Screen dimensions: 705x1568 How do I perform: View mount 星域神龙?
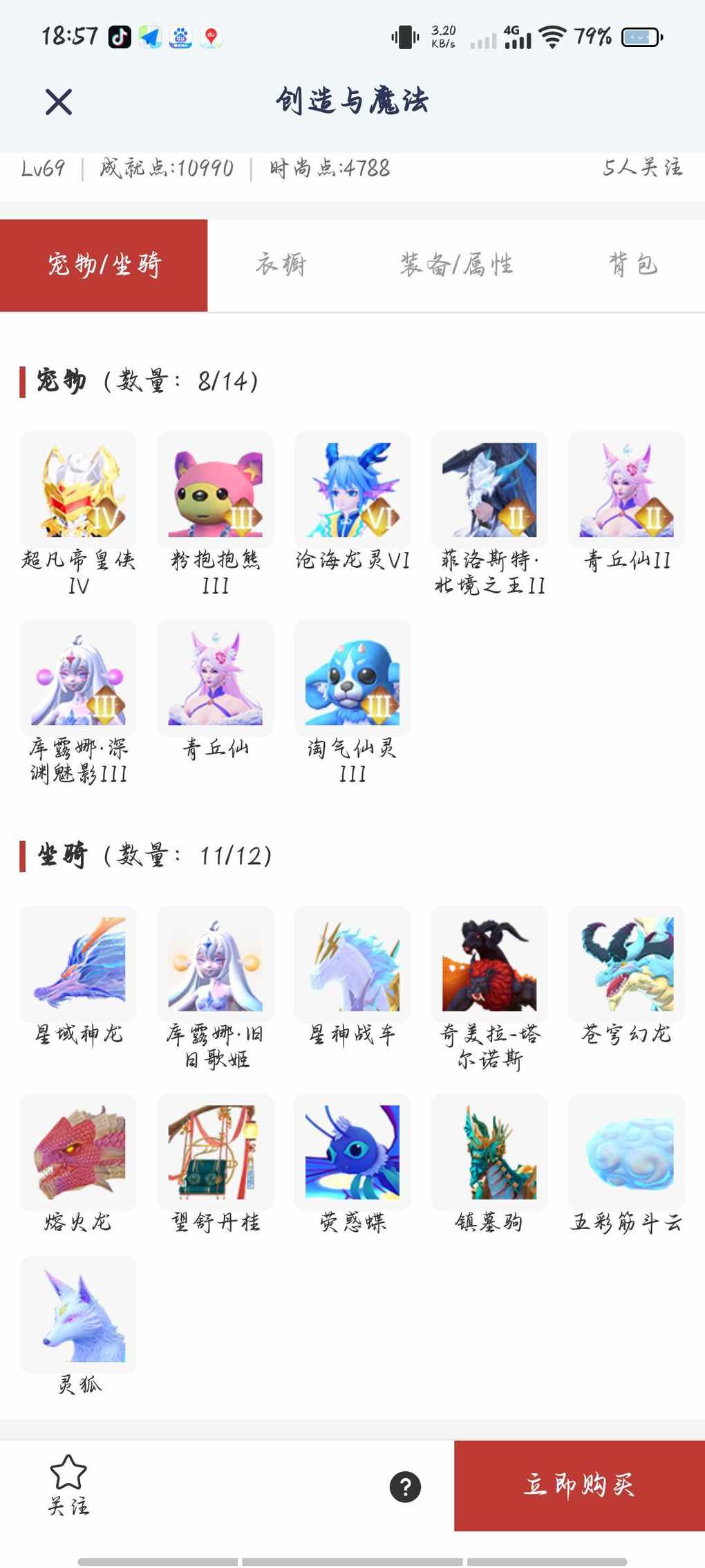tap(78, 964)
